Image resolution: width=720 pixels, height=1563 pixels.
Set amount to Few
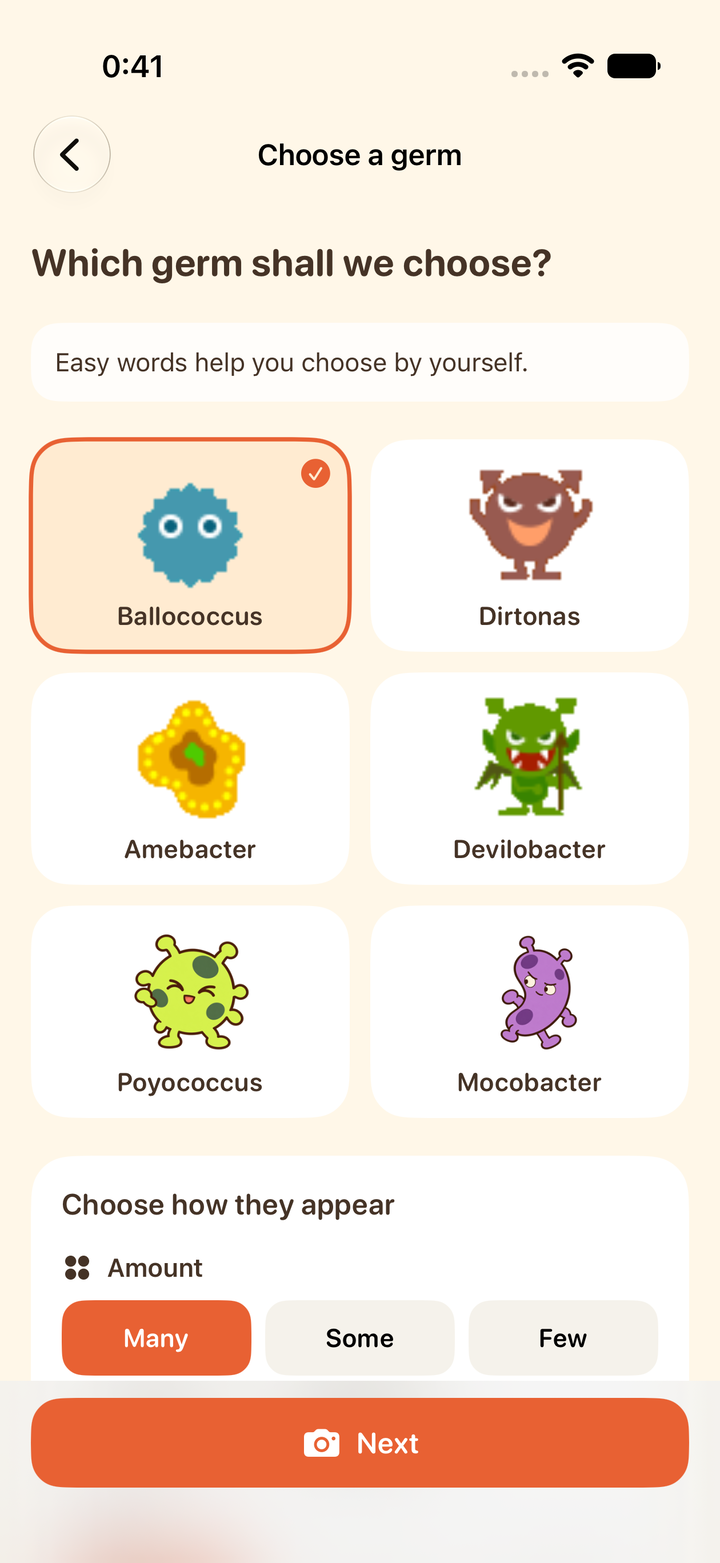(563, 1338)
